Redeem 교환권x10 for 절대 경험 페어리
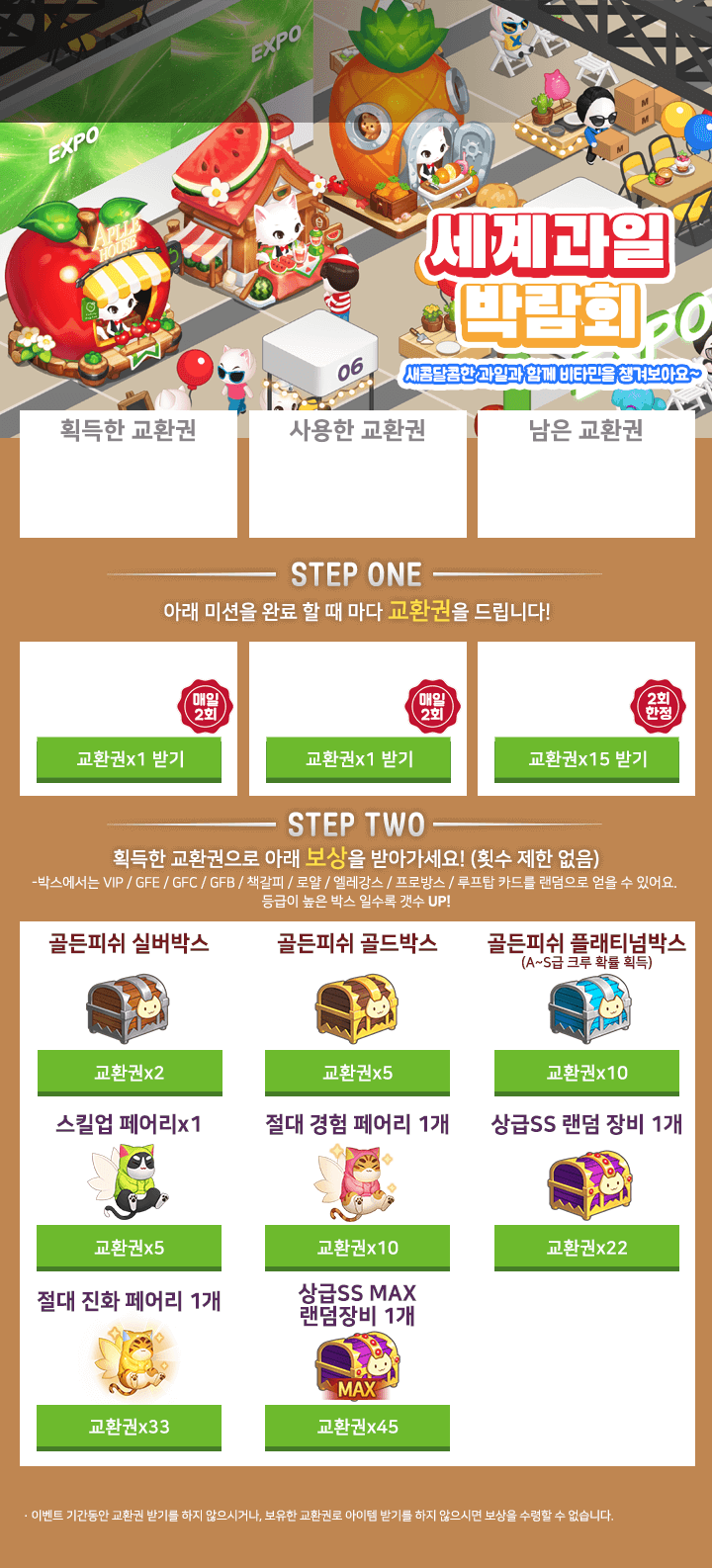 pyautogui.click(x=357, y=1248)
